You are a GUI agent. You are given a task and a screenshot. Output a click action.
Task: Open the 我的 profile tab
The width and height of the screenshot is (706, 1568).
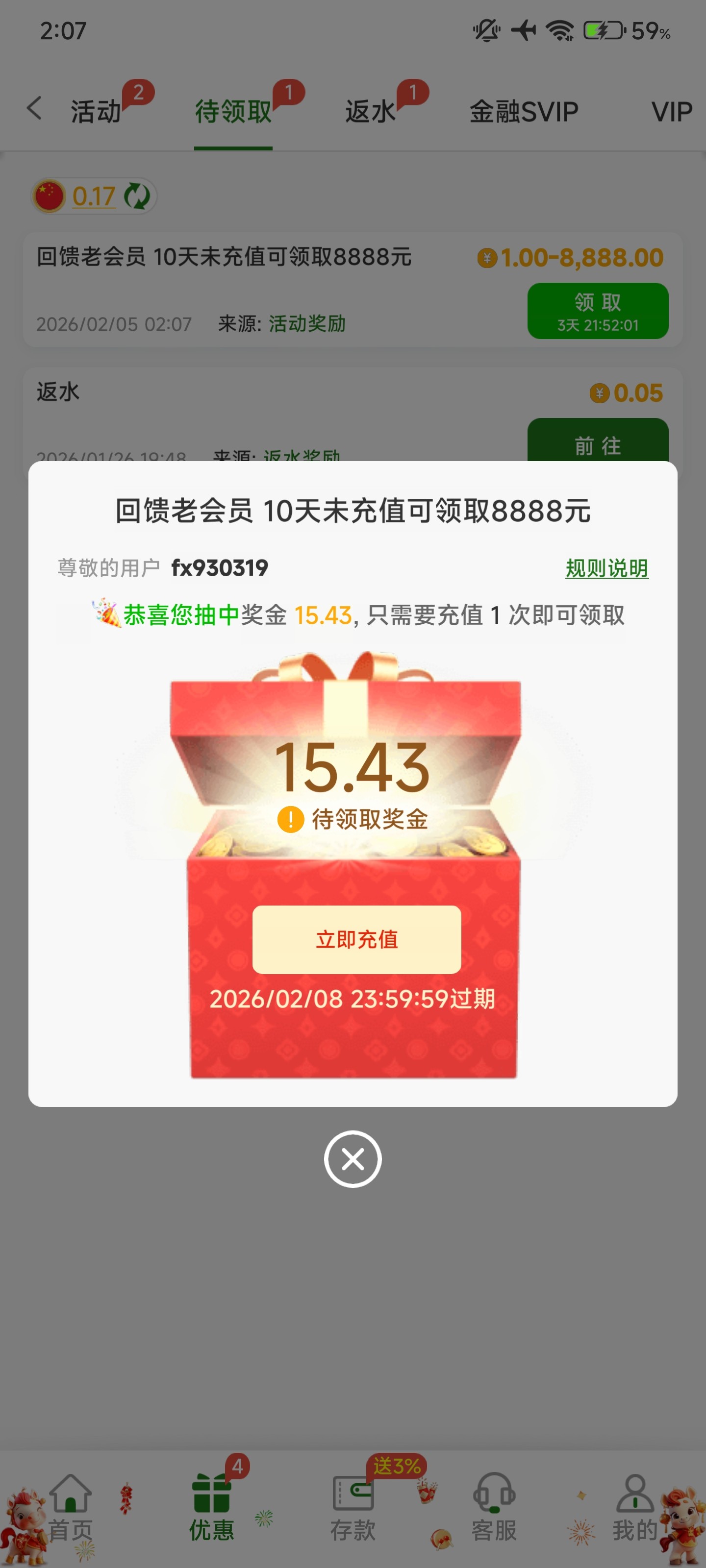(635, 1507)
